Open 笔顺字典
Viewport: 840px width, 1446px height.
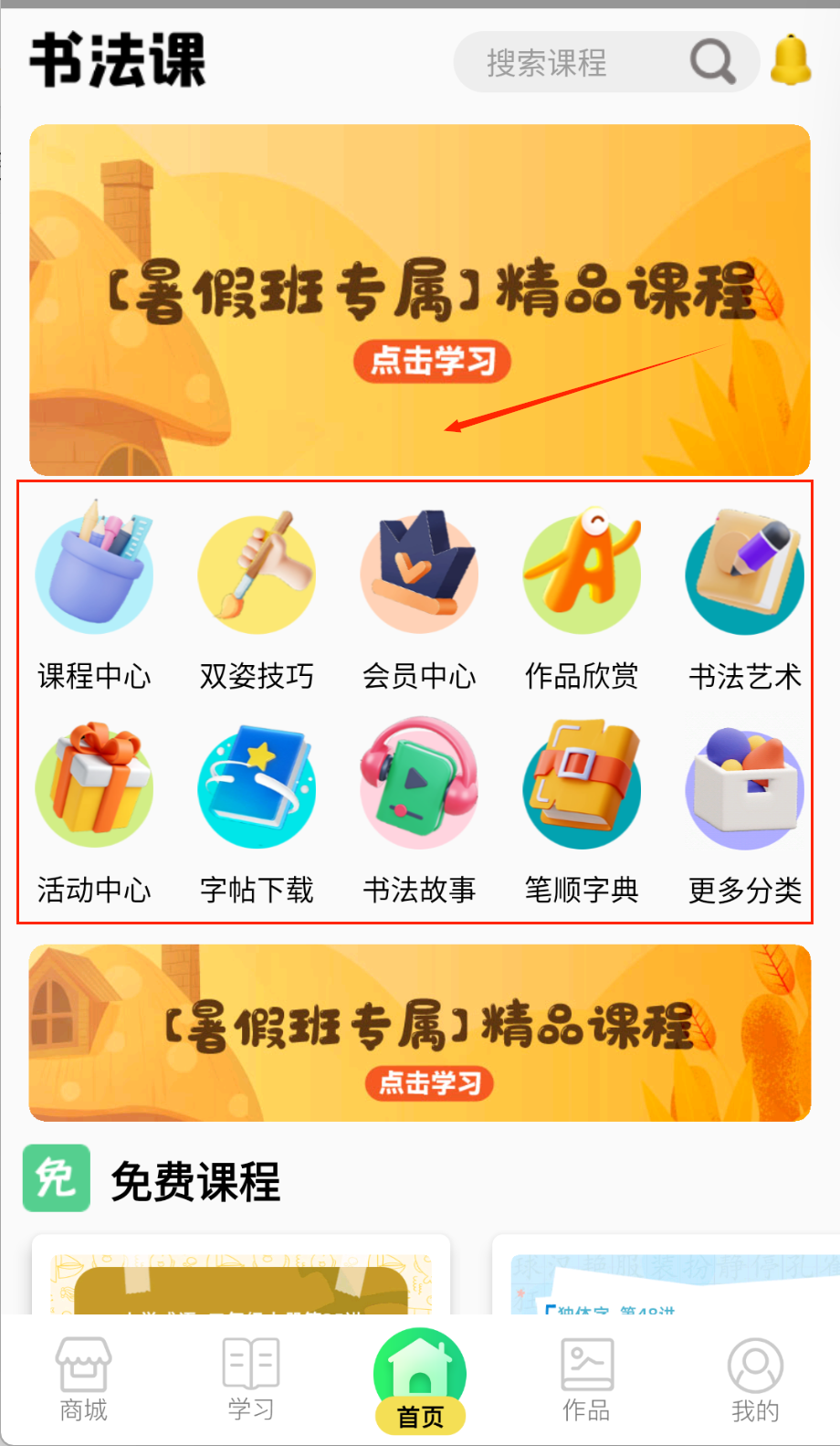click(x=582, y=808)
